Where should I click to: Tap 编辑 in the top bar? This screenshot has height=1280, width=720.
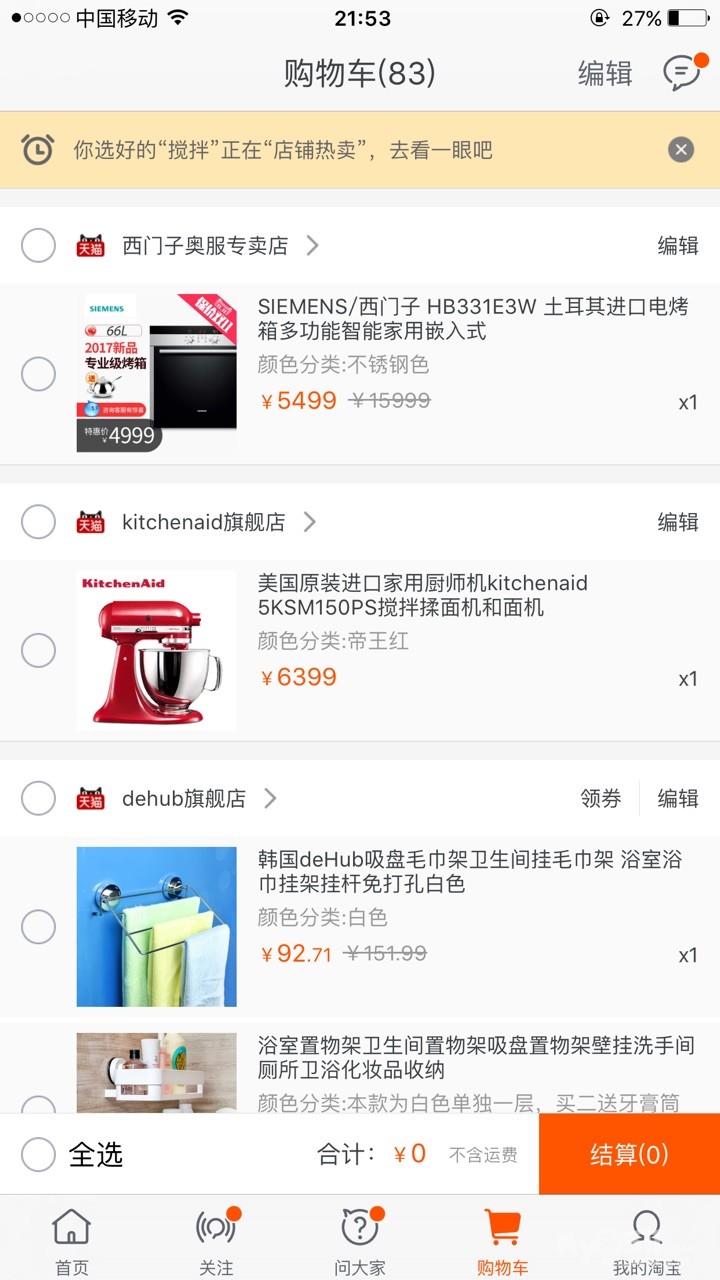pyautogui.click(x=605, y=73)
